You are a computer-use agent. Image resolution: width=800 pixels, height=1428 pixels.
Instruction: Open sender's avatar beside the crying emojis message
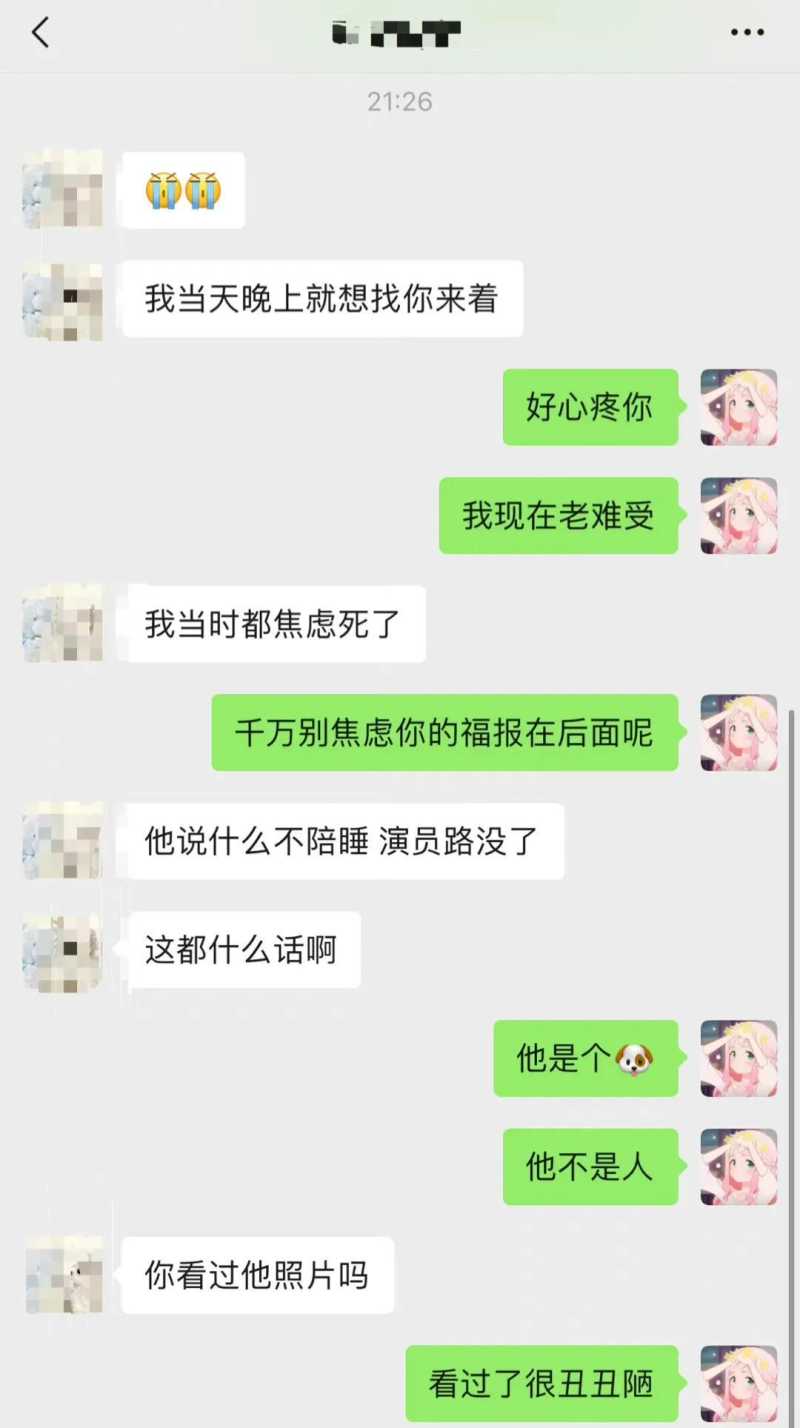[x=63, y=189]
